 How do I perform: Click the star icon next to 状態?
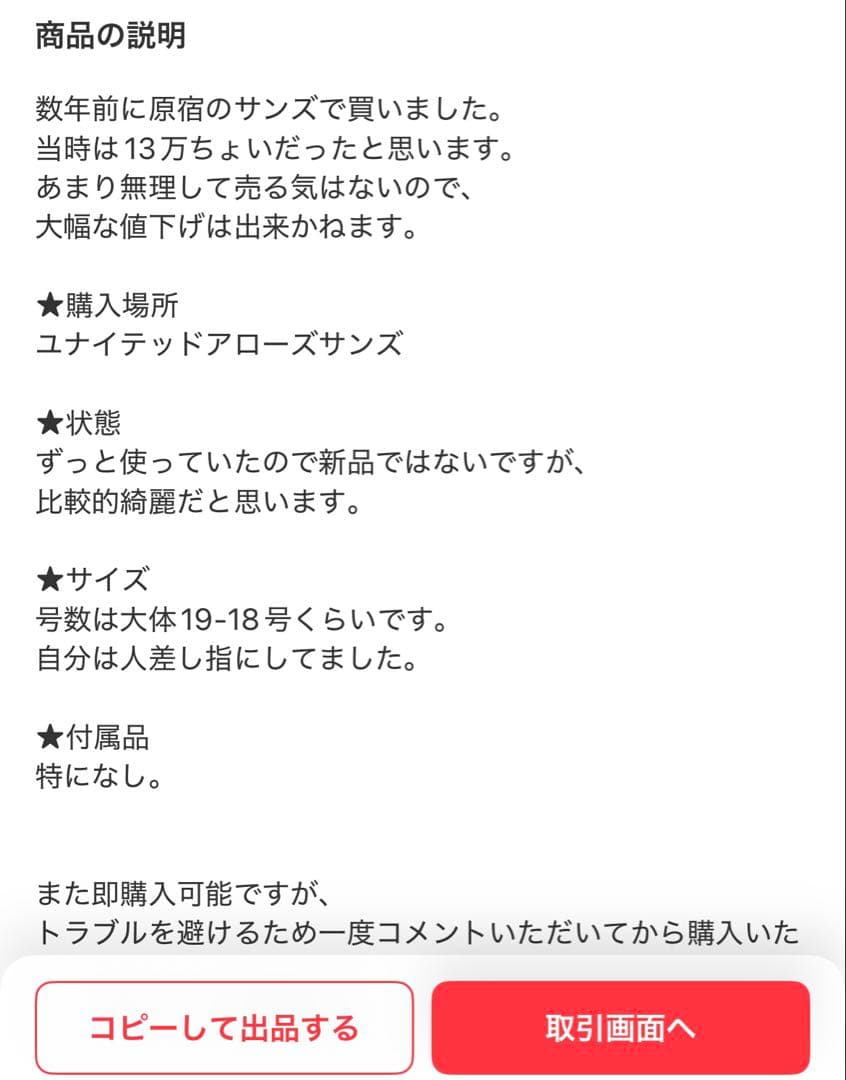[50, 422]
